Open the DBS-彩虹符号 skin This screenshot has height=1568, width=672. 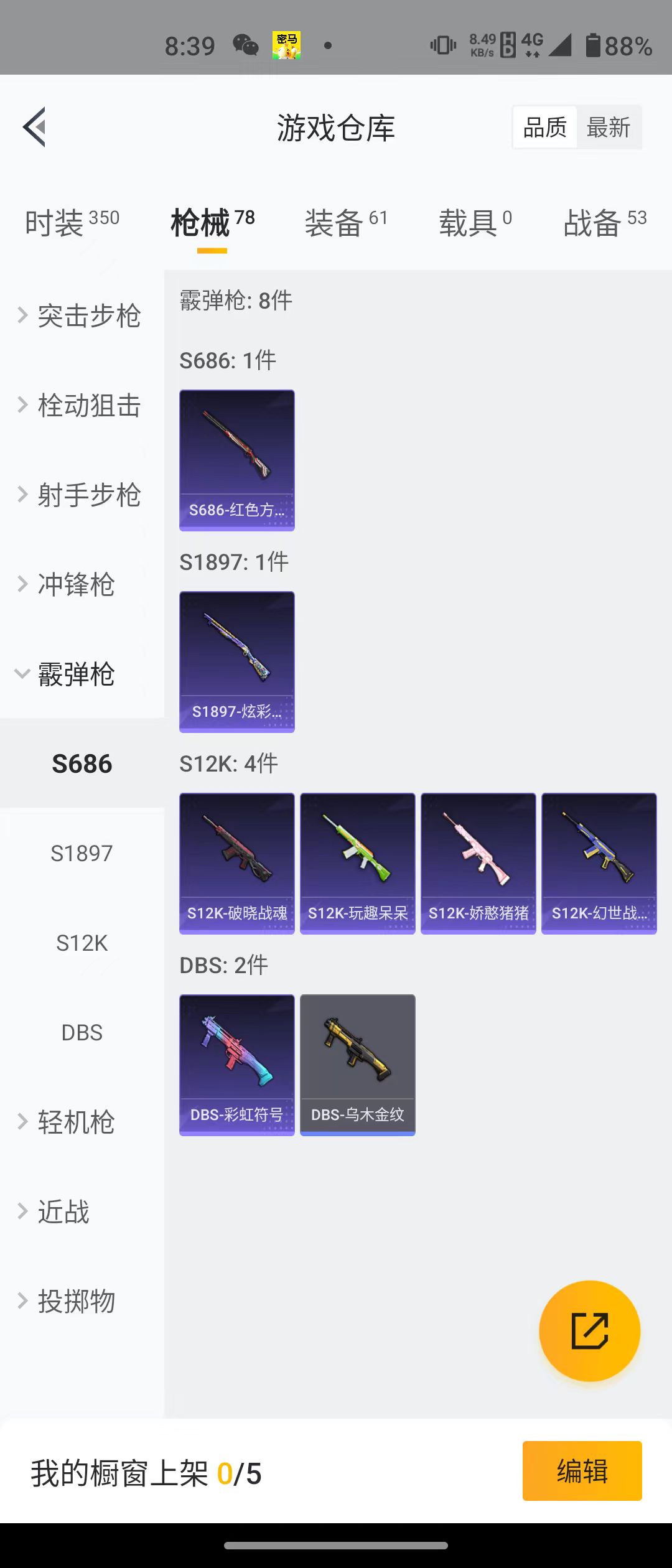pyautogui.click(x=236, y=1065)
